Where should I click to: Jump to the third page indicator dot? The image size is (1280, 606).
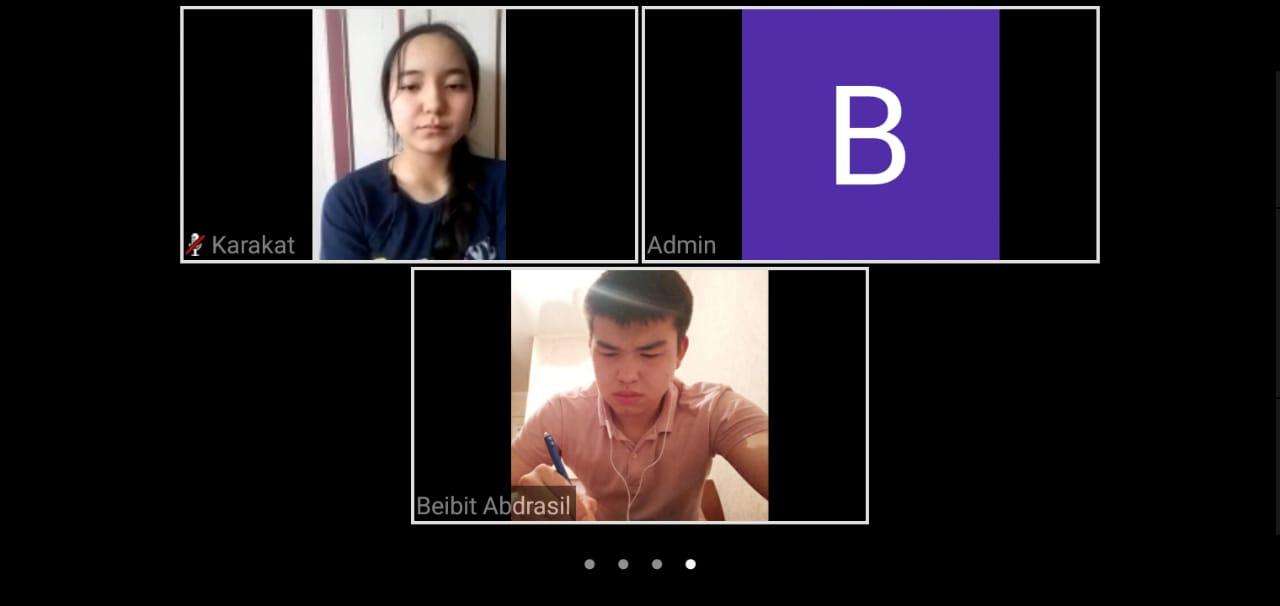click(656, 564)
